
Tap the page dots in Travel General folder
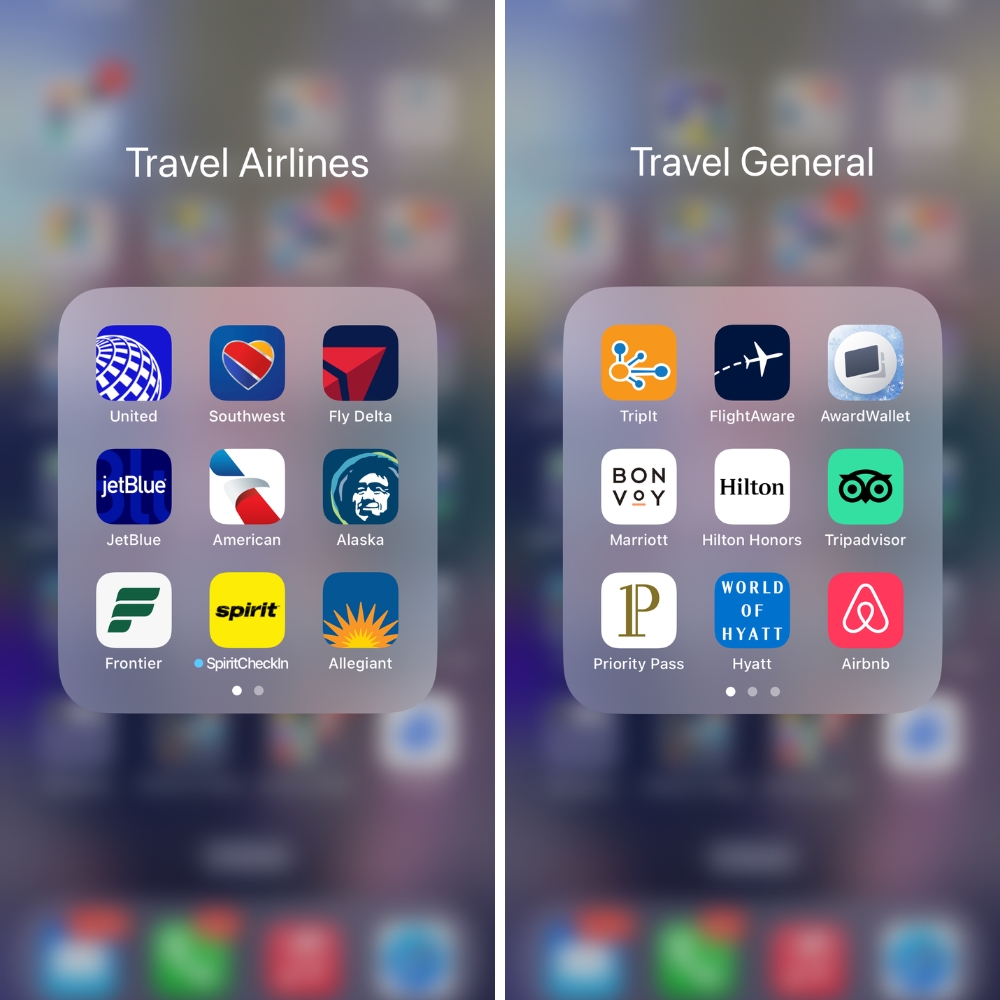tap(752, 691)
